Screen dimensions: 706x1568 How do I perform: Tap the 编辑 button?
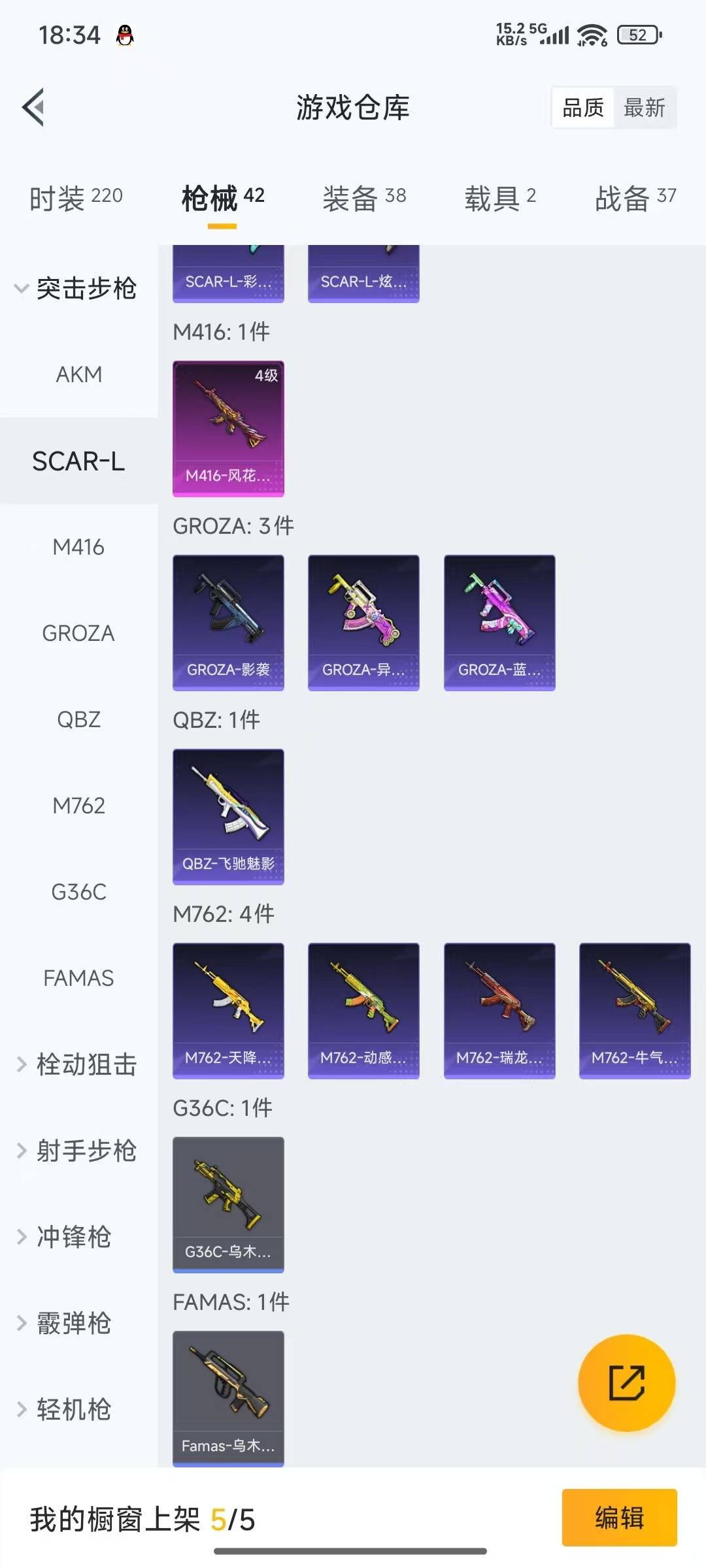point(619,1518)
